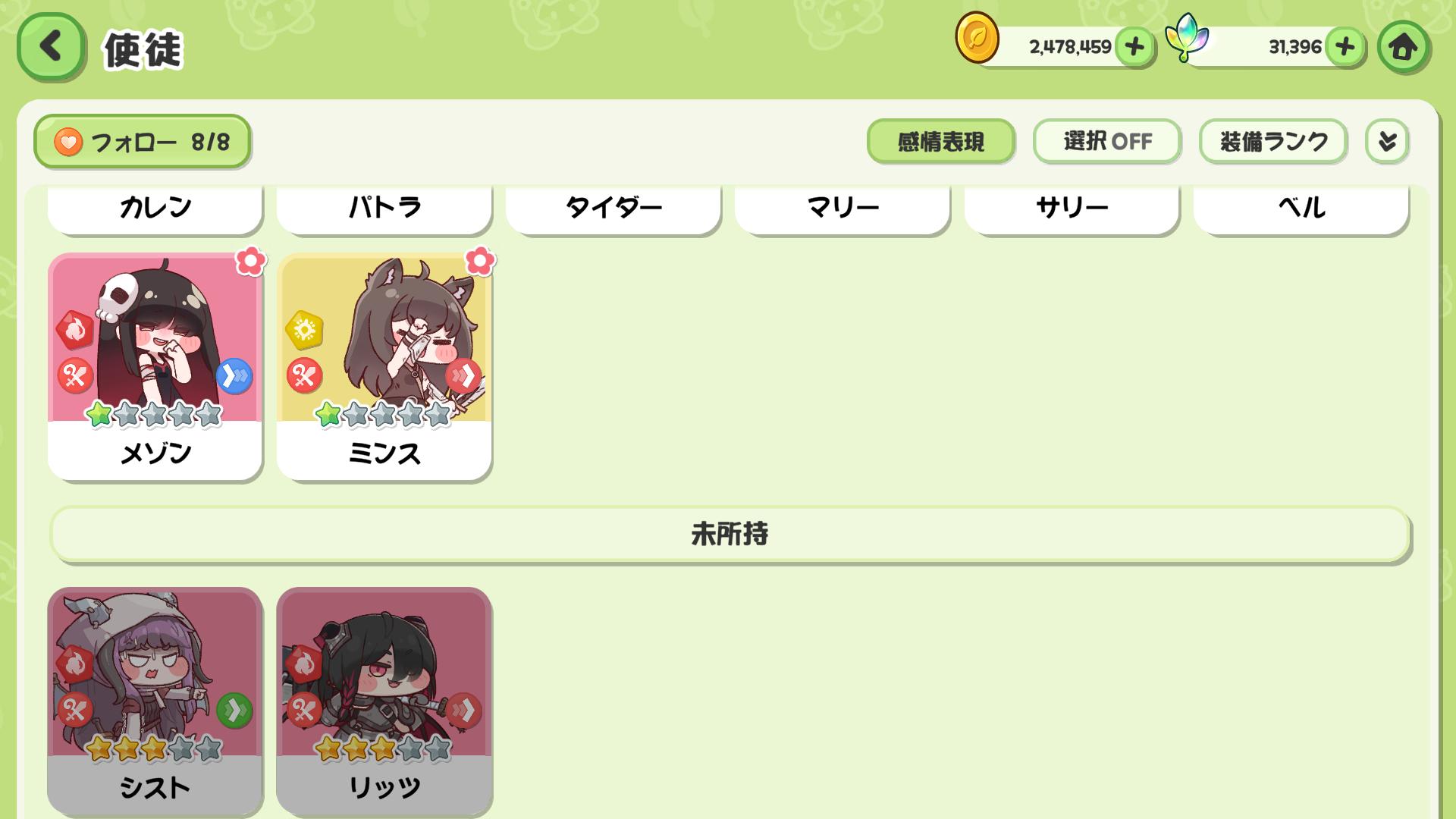
Task: Open パトラ character card
Action: [384, 208]
